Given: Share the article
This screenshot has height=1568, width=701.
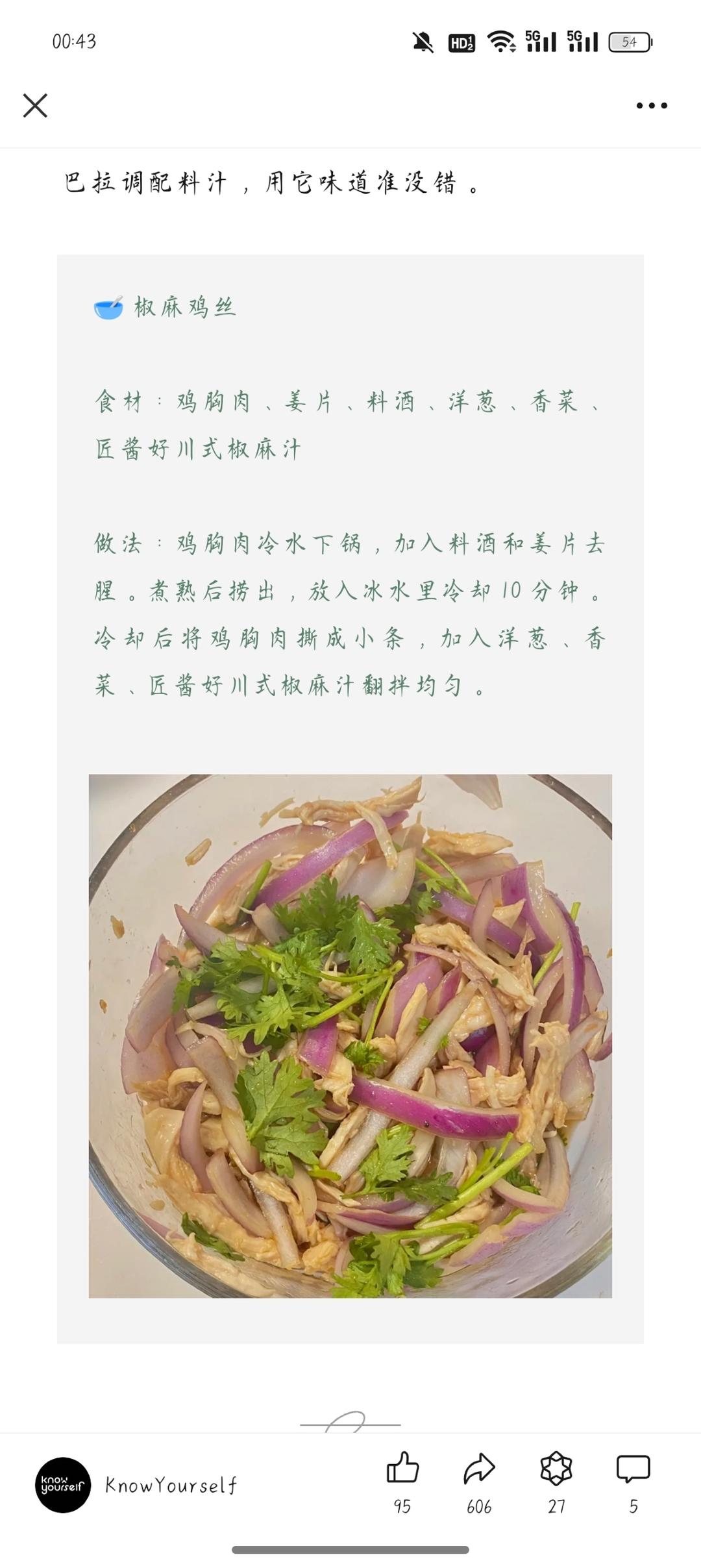Looking at the screenshot, I should pyautogui.click(x=479, y=1469).
